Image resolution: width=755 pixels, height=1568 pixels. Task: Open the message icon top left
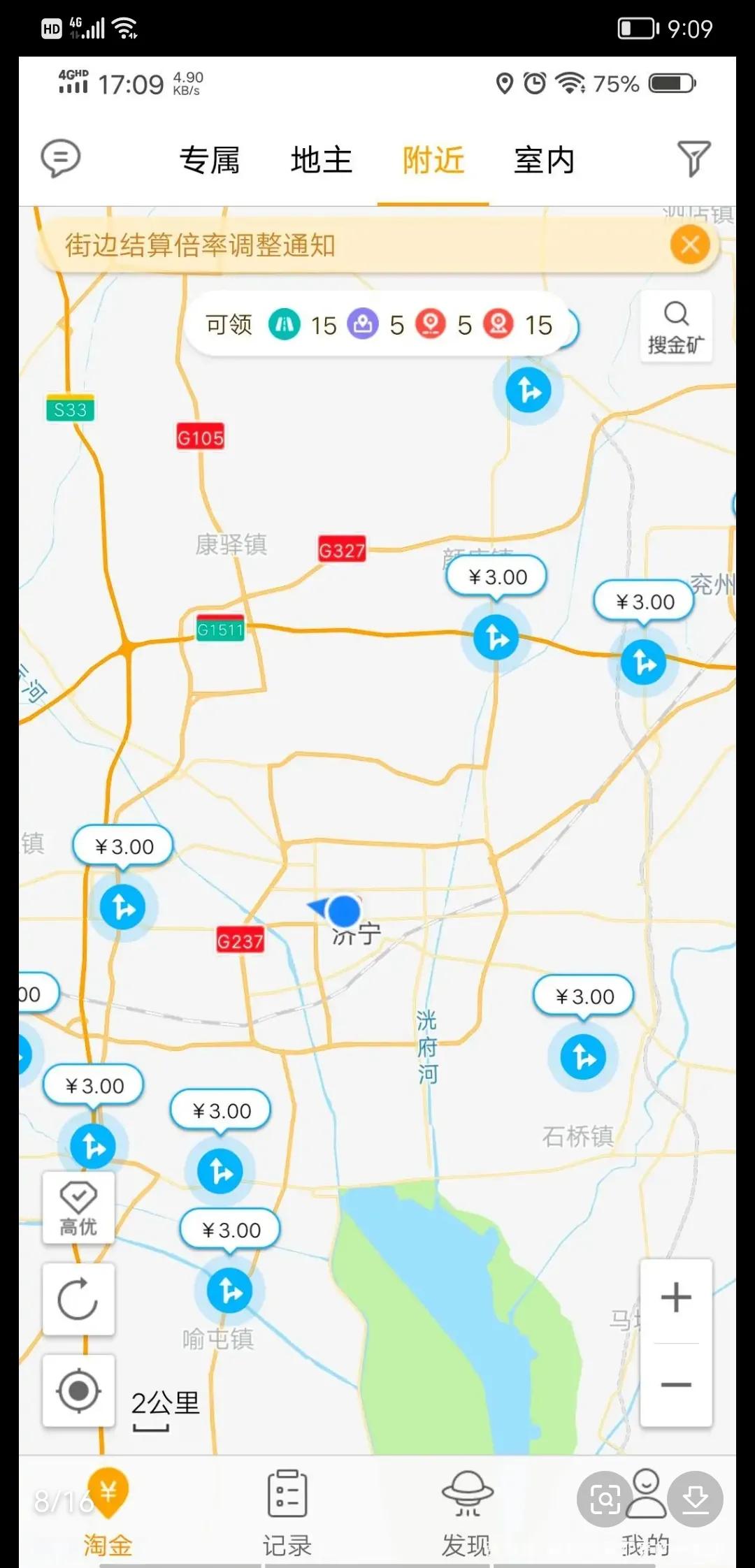coord(62,157)
